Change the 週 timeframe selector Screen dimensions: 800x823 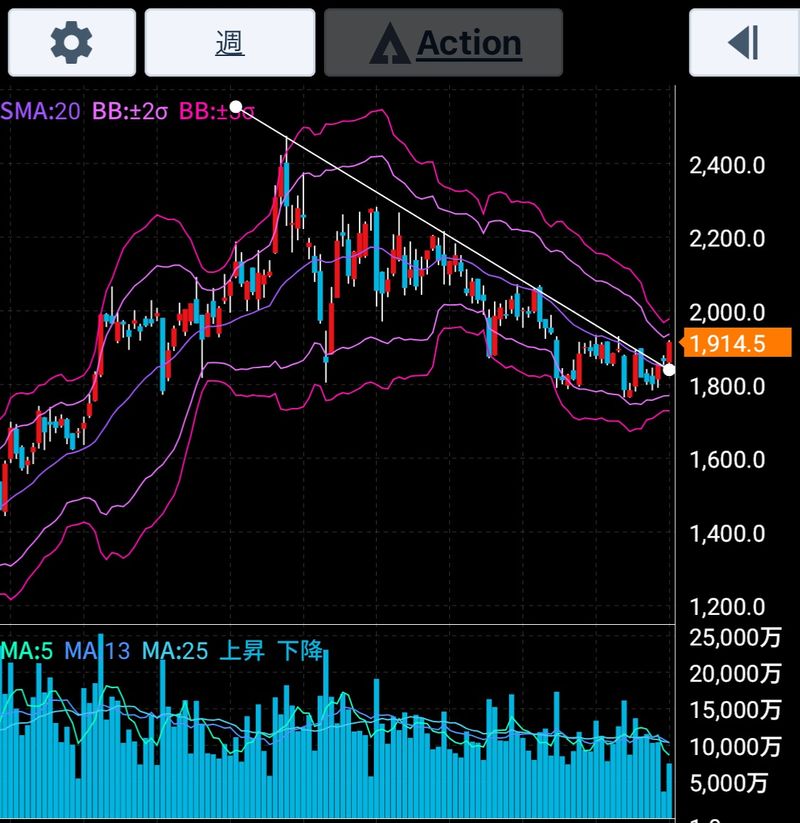[x=229, y=42]
